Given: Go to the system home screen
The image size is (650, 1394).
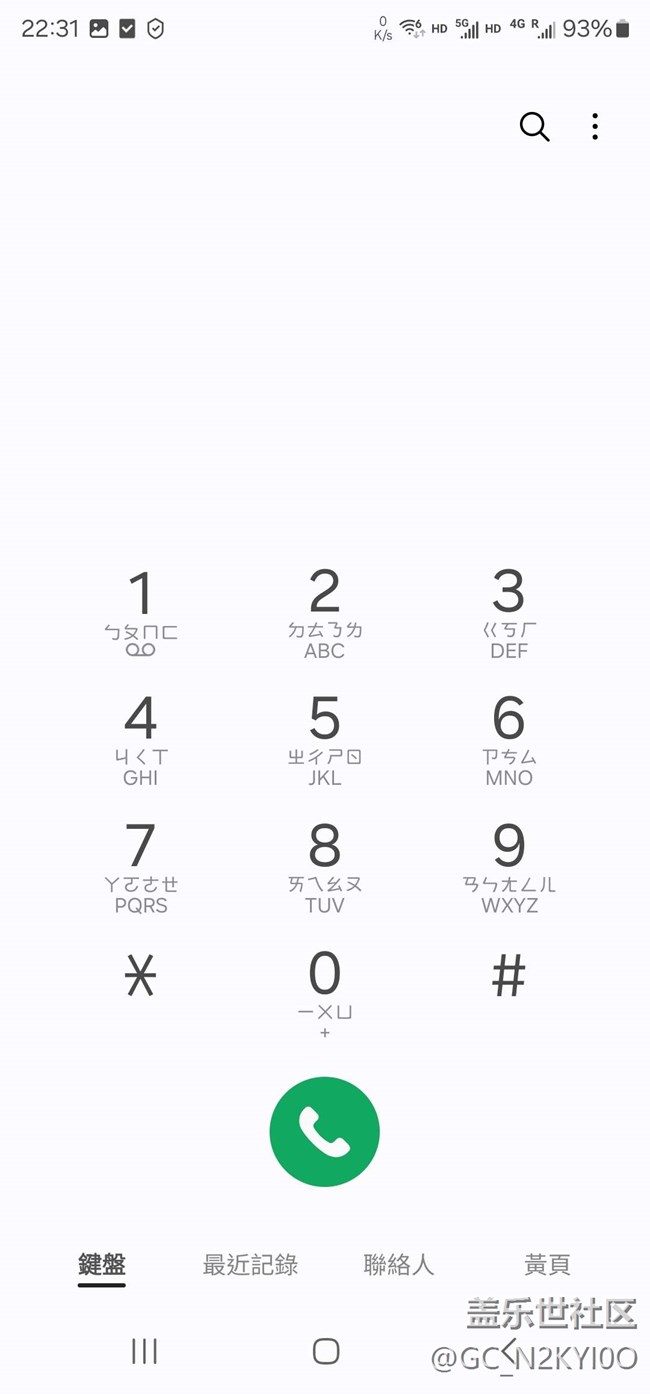Looking at the screenshot, I should pyautogui.click(x=326, y=1351).
